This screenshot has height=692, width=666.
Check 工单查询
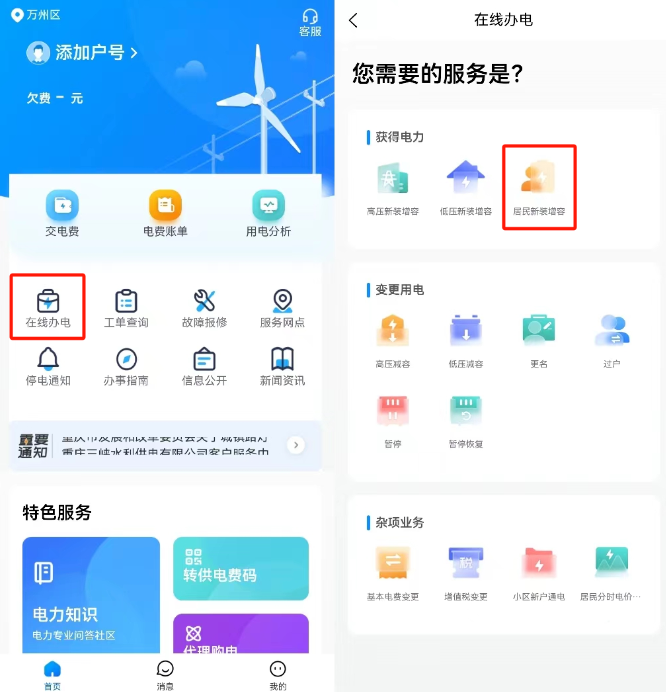(126, 307)
